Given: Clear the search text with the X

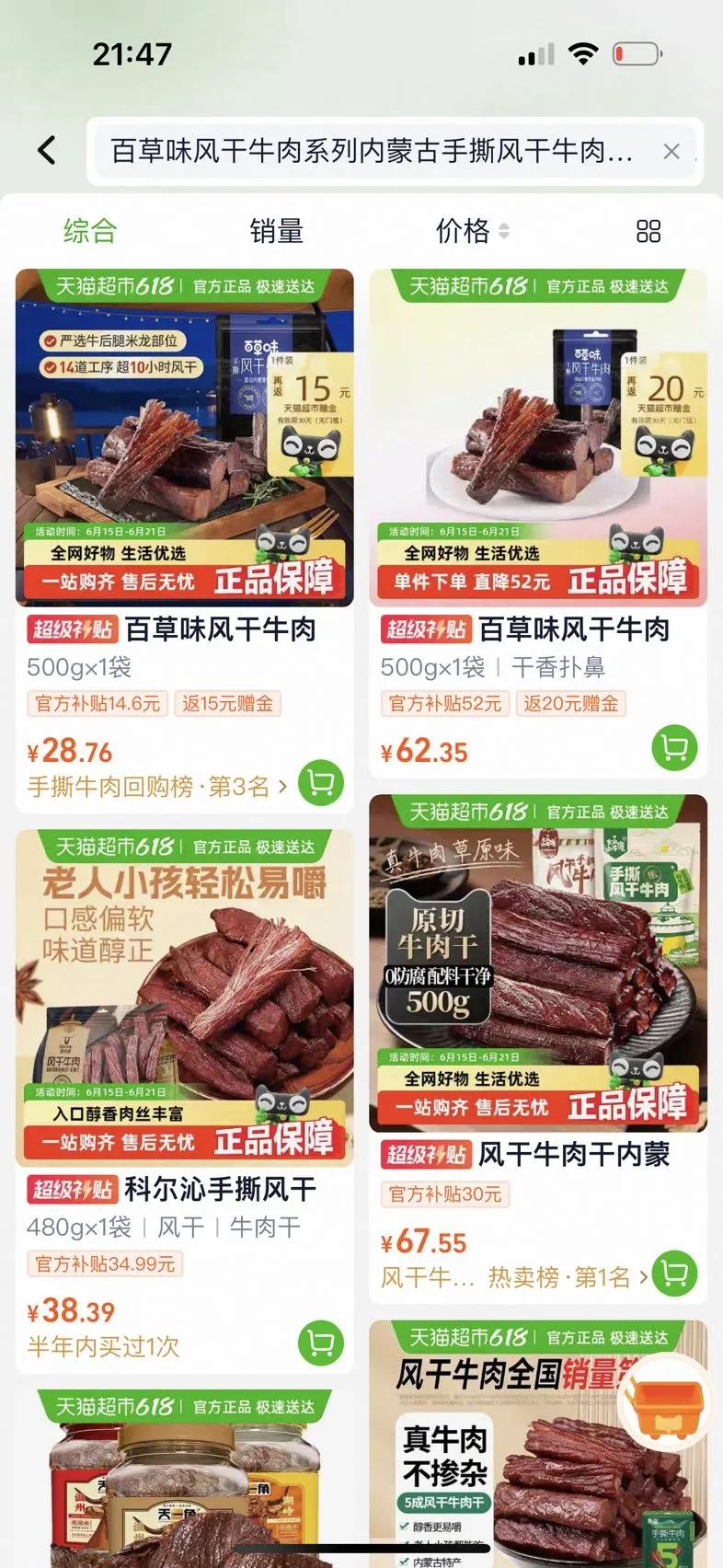Looking at the screenshot, I should coord(671,151).
